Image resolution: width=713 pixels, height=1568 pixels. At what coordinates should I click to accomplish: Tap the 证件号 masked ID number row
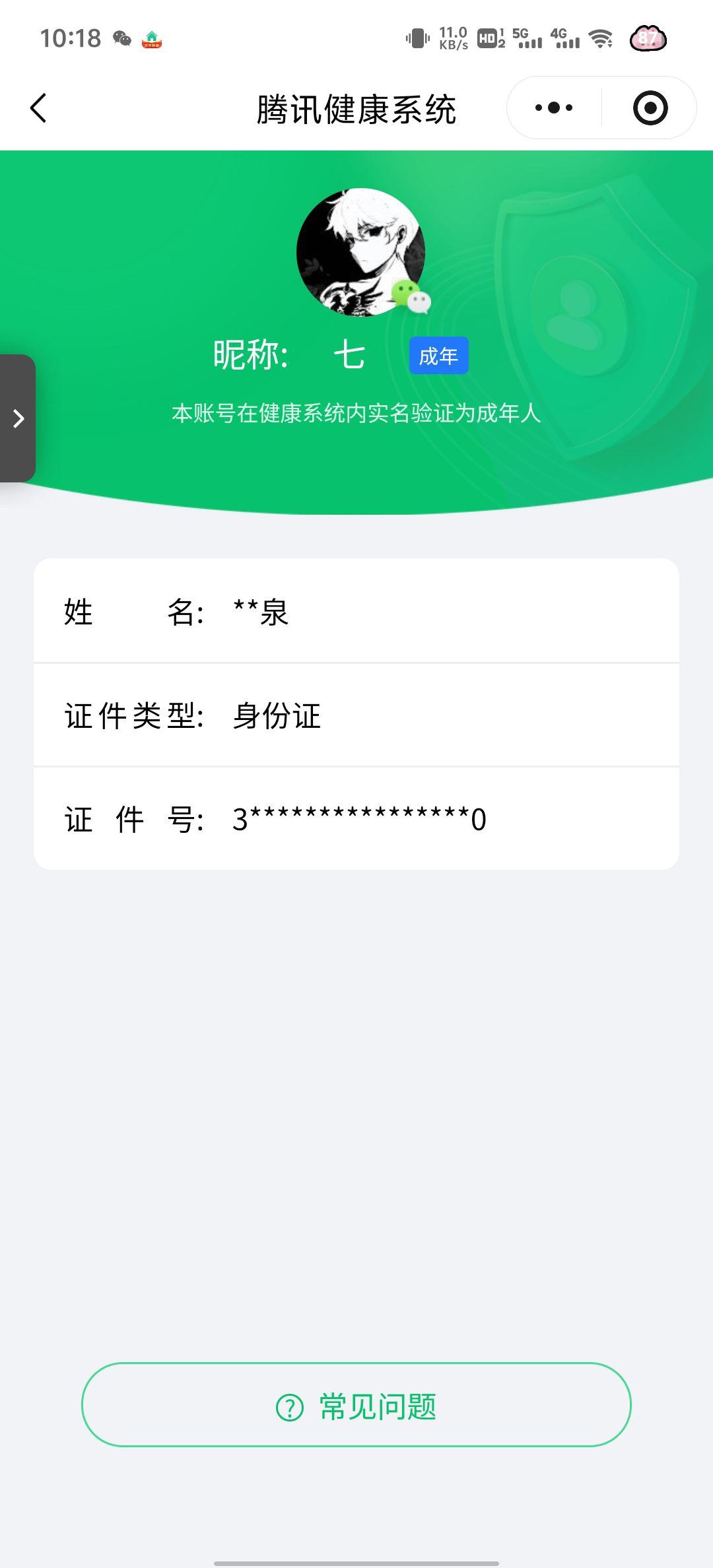click(356, 818)
